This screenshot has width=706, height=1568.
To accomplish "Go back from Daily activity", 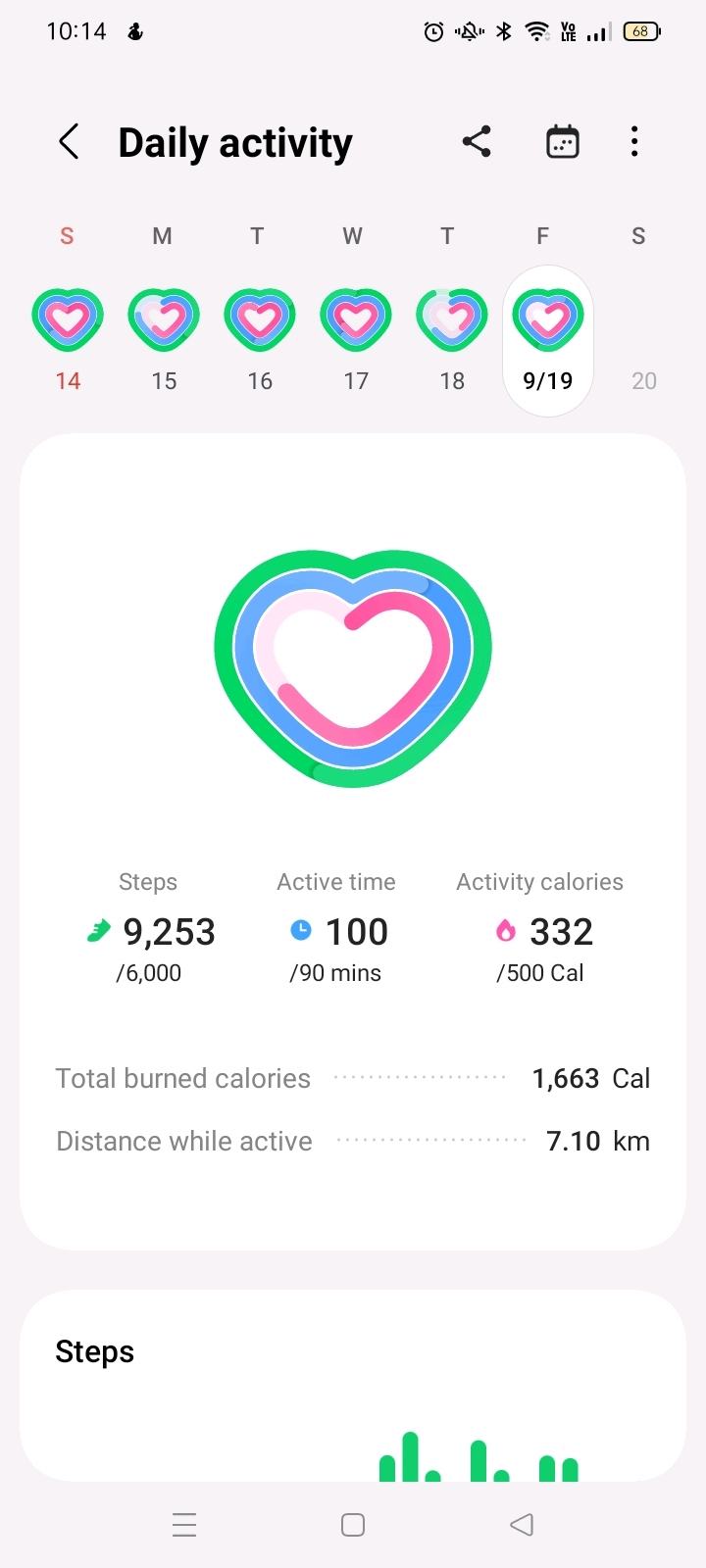I will pyautogui.click(x=69, y=142).
